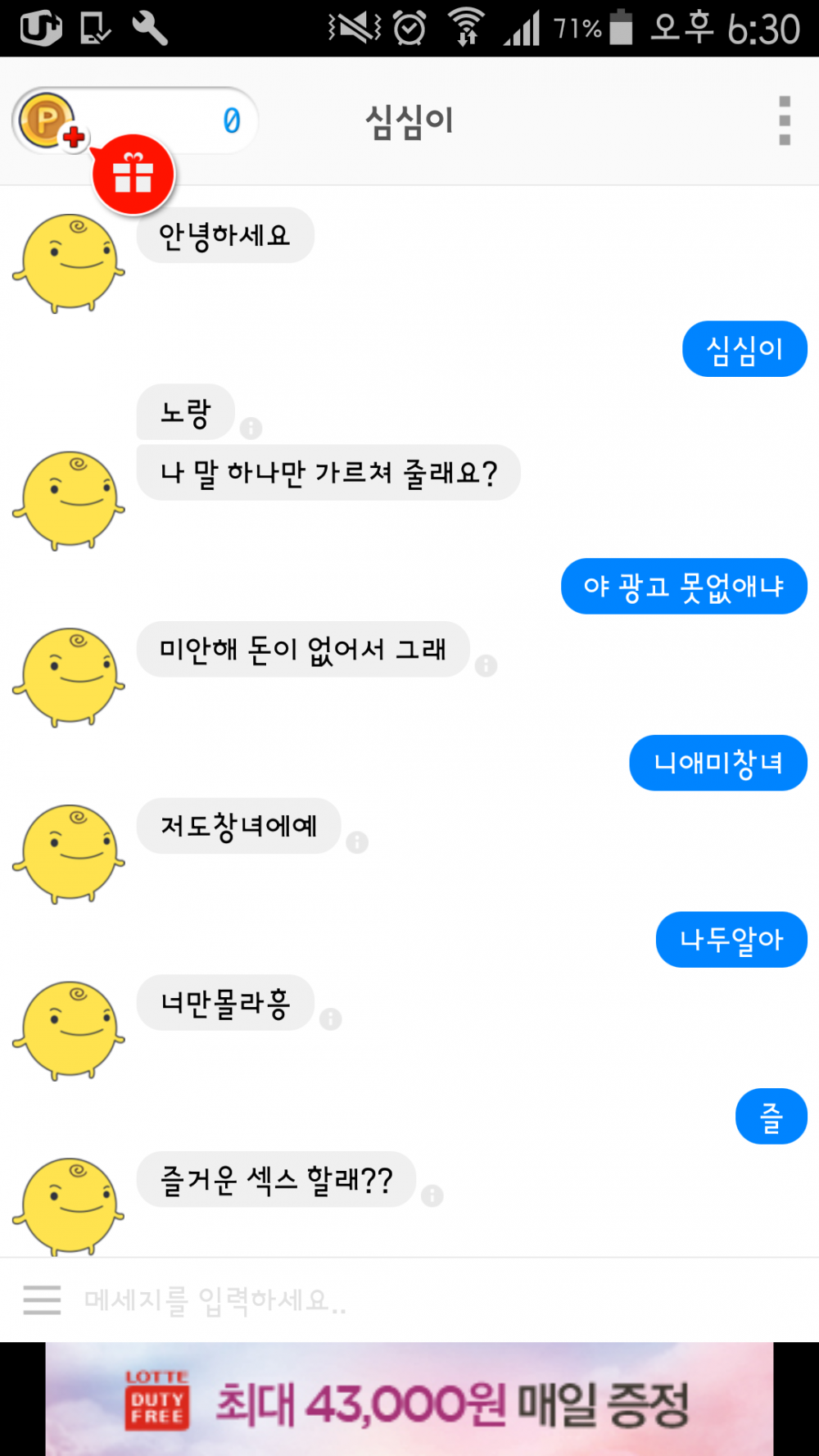
Task: Tap the info icon below 즐거운 섹스 할래??
Action: [432, 1196]
